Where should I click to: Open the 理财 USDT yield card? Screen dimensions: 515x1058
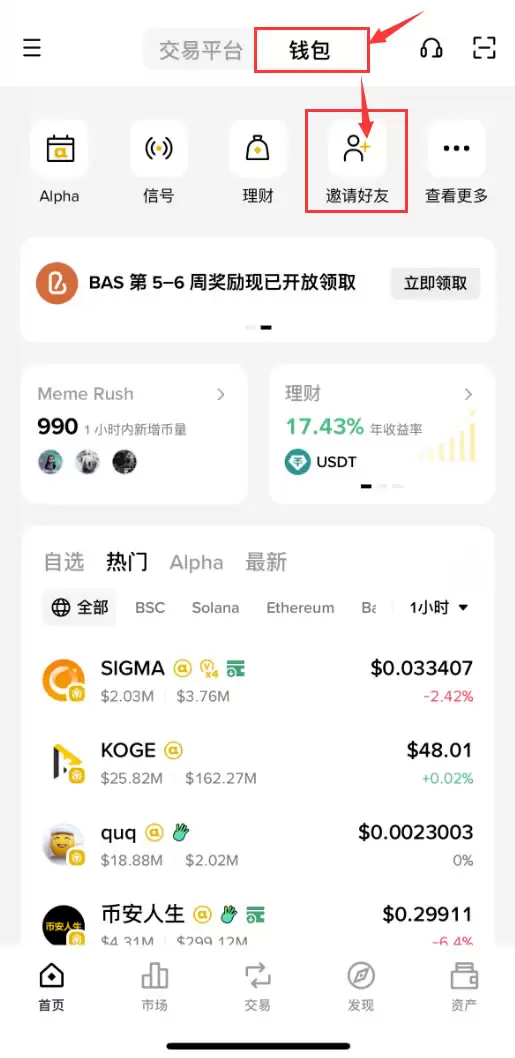[x=382, y=434]
